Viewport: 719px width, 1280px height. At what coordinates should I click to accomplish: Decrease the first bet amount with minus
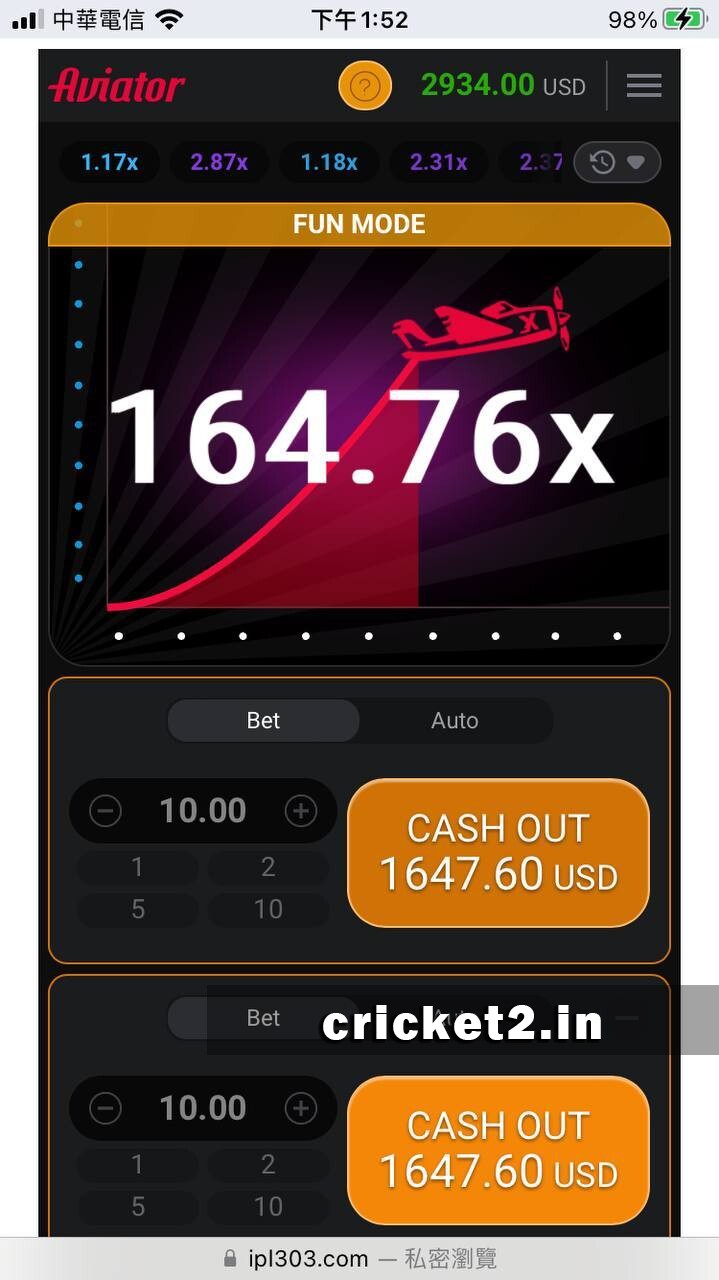pos(105,811)
